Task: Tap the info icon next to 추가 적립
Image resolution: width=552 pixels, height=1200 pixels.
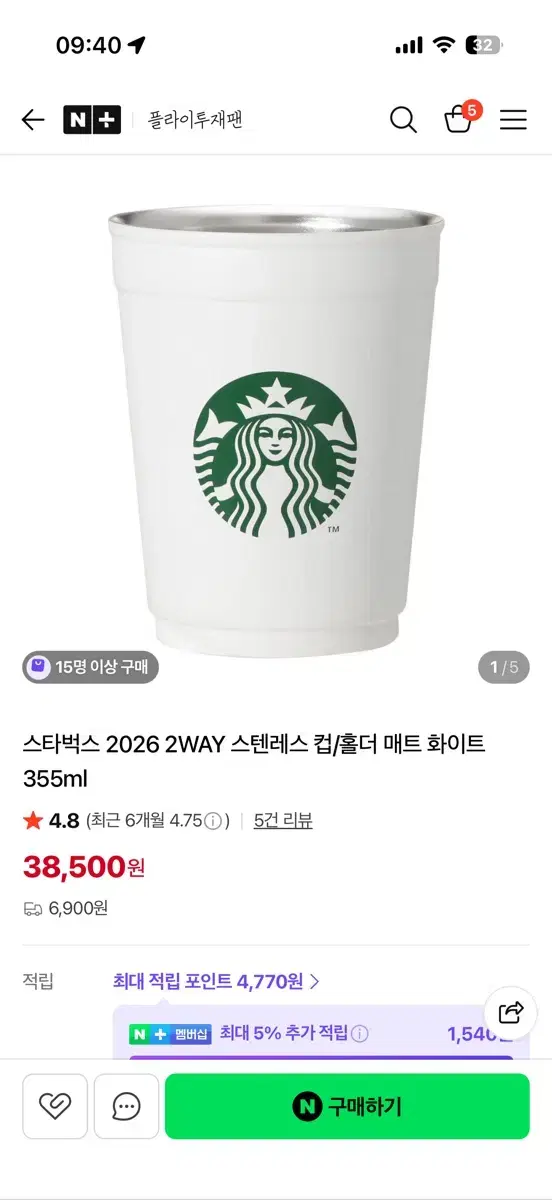Action: (x=360, y=1034)
